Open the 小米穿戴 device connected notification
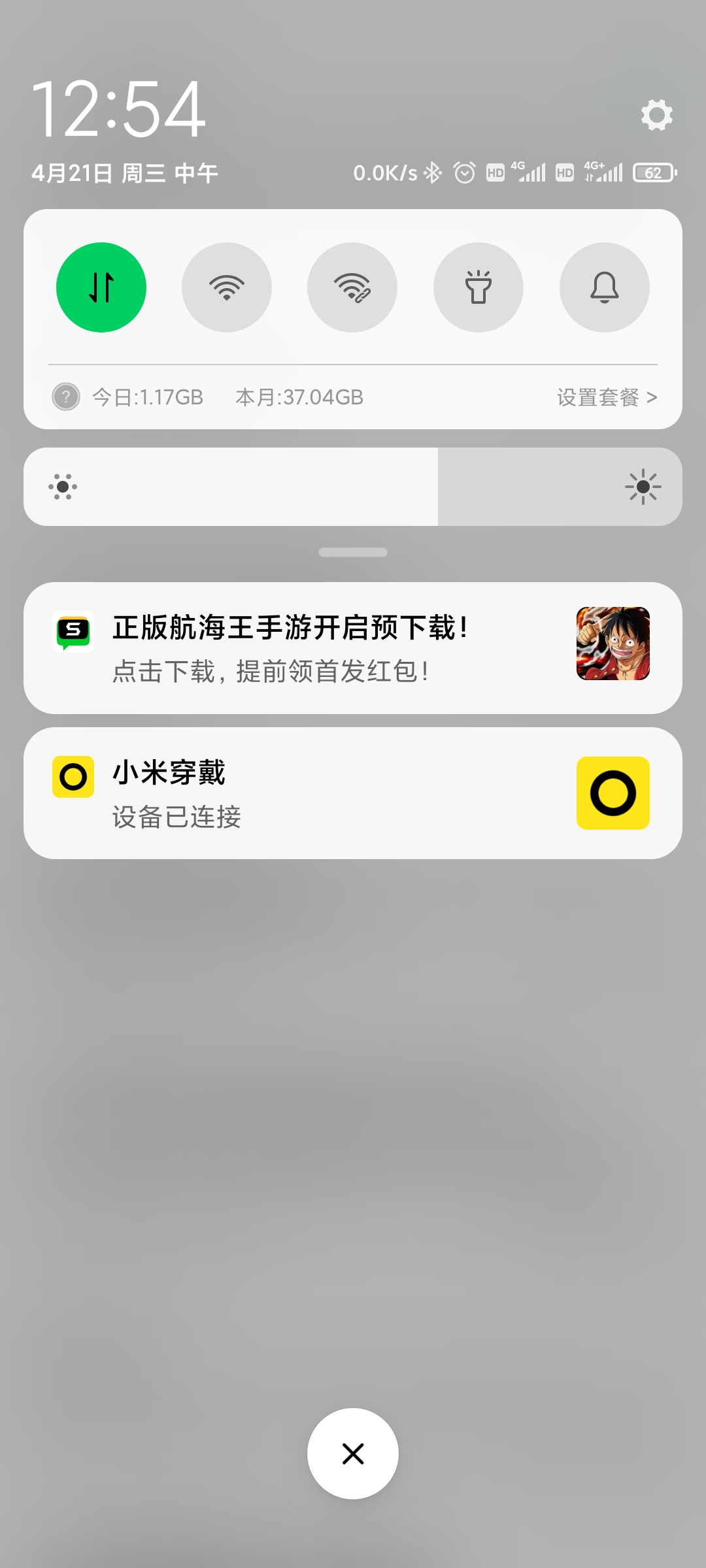The height and width of the screenshot is (1568, 706). pyautogui.click(x=353, y=793)
